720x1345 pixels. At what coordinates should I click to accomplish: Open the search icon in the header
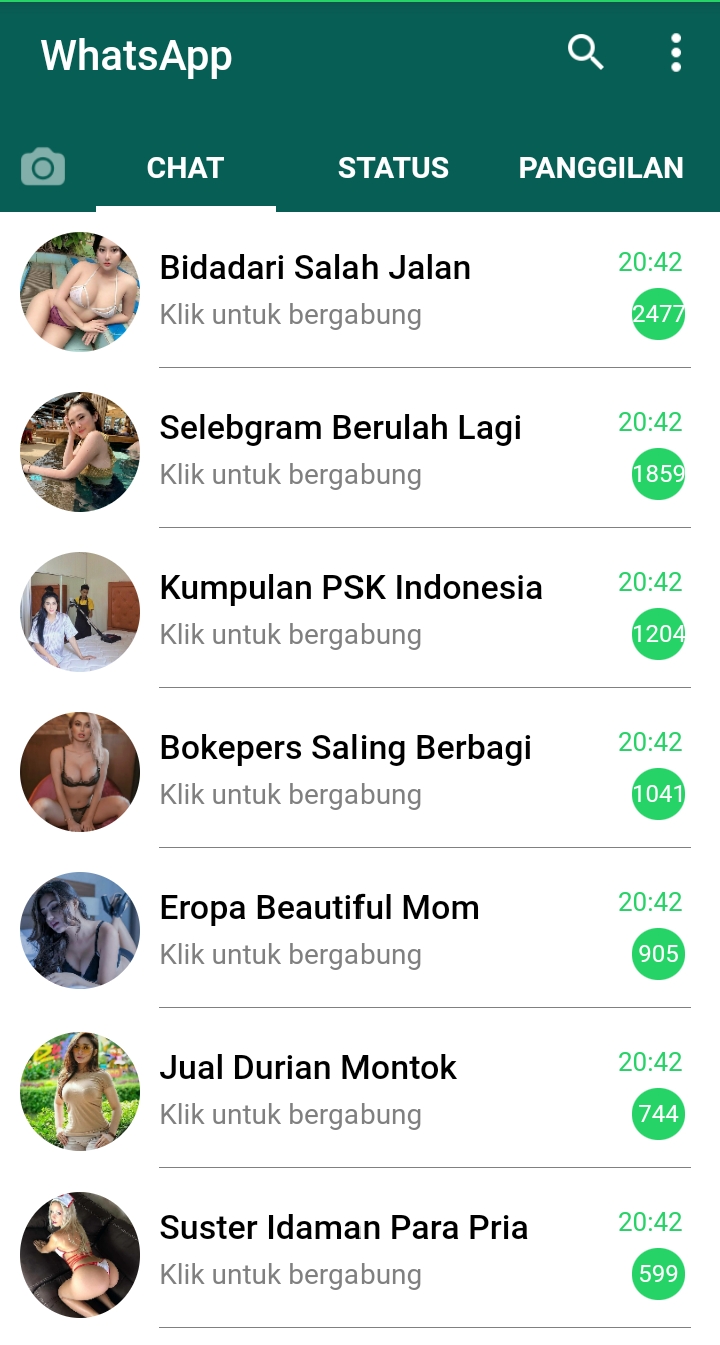tap(585, 52)
